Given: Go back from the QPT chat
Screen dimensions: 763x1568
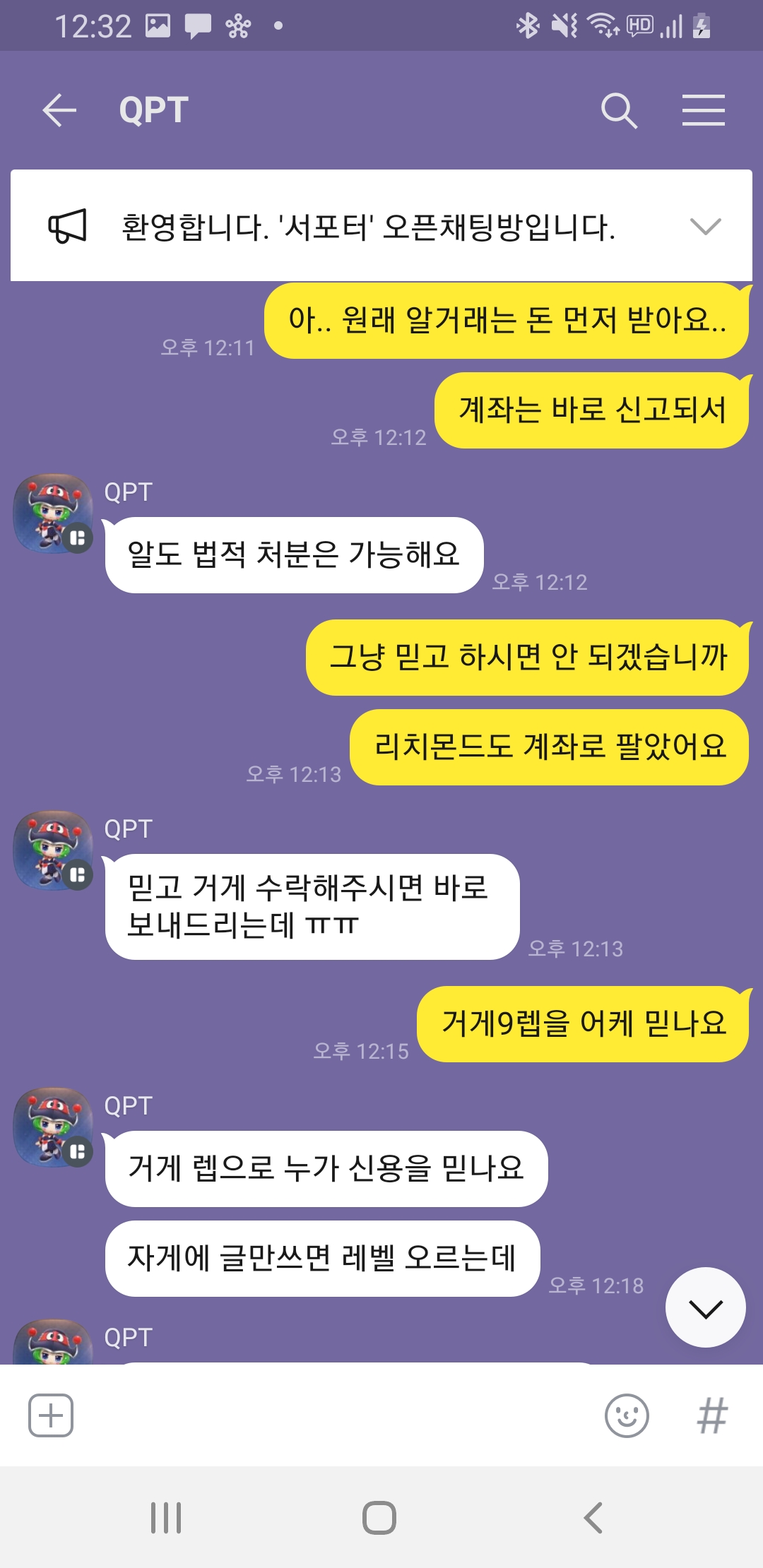Looking at the screenshot, I should [x=59, y=110].
